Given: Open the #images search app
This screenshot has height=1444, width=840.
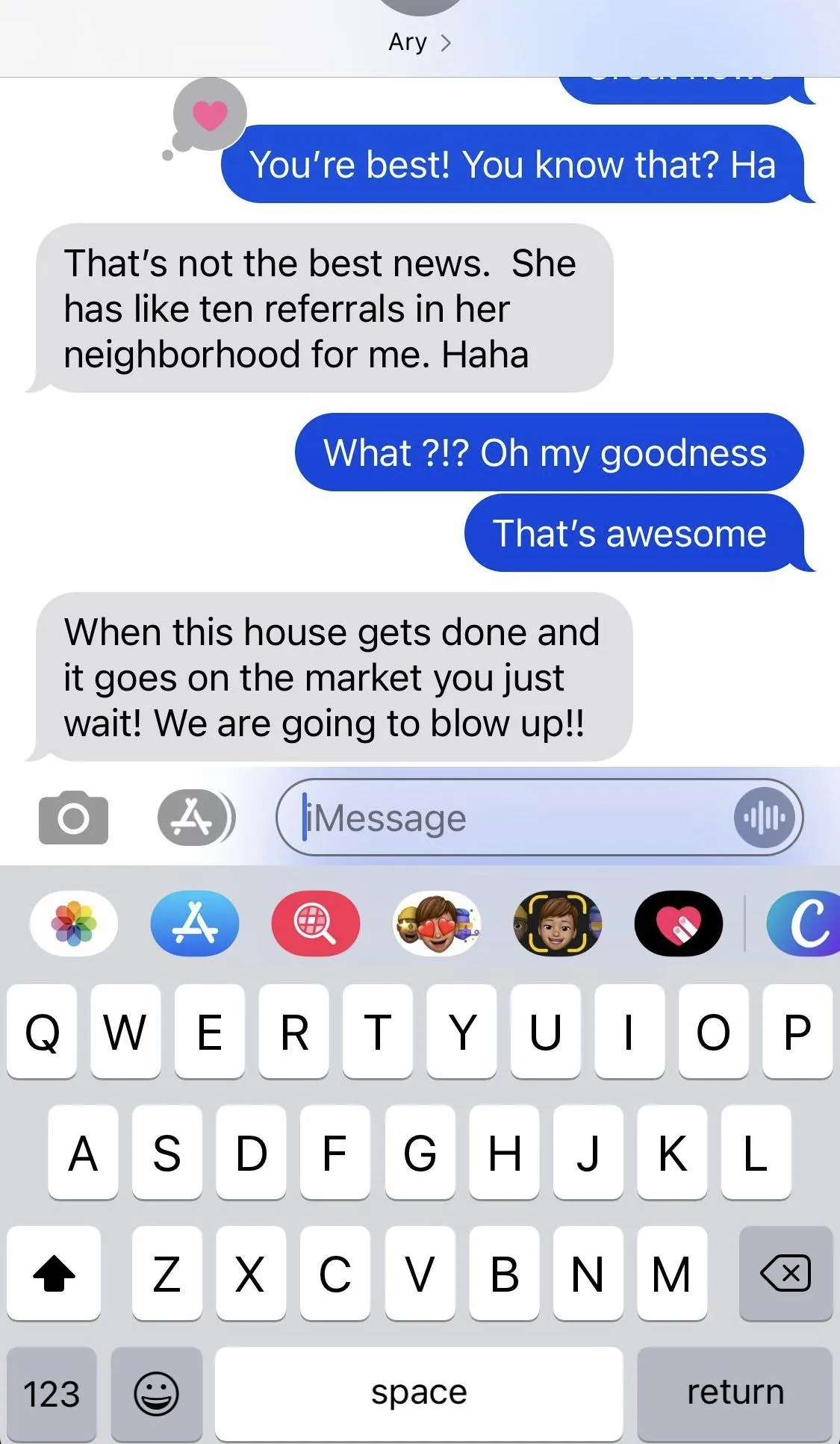Looking at the screenshot, I should tap(316, 924).
